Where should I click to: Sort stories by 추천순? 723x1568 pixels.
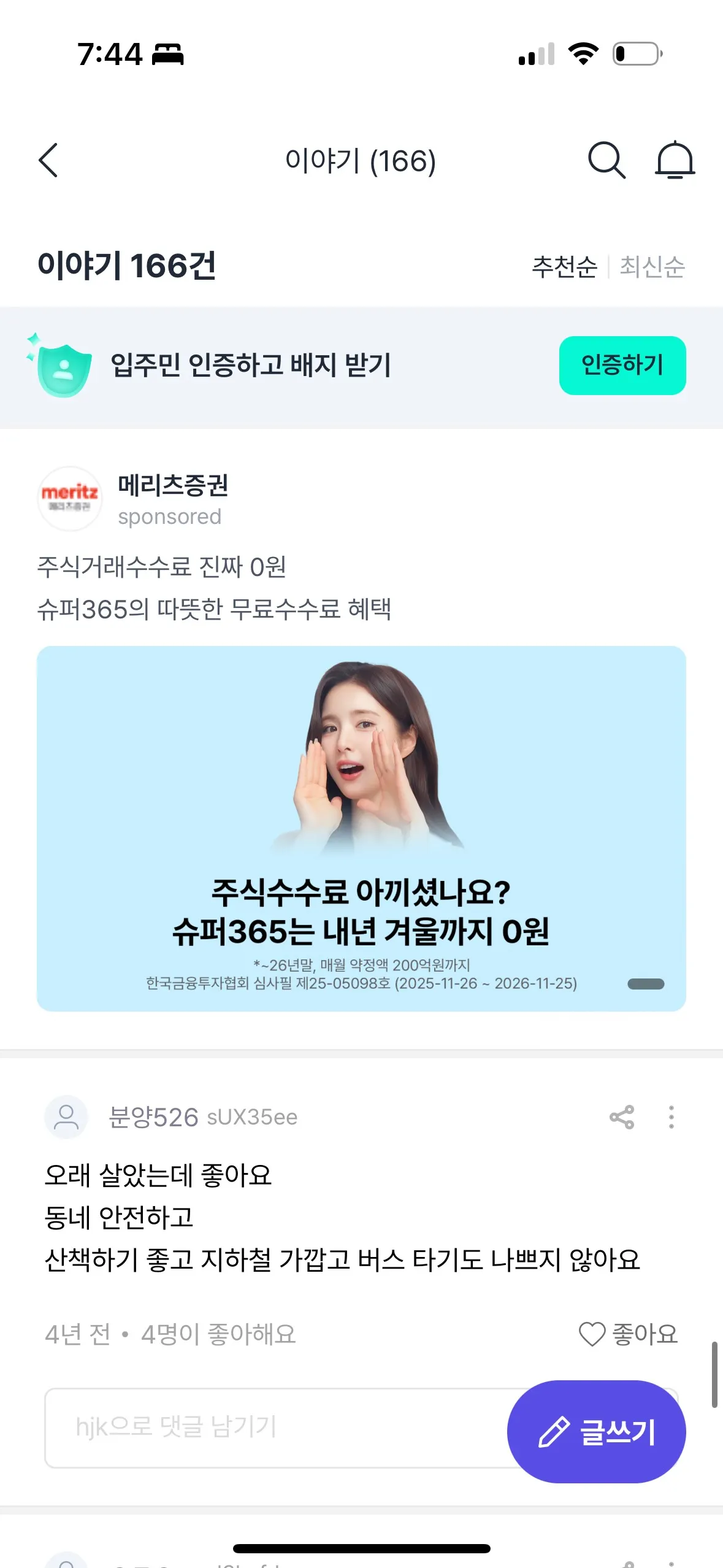point(564,267)
